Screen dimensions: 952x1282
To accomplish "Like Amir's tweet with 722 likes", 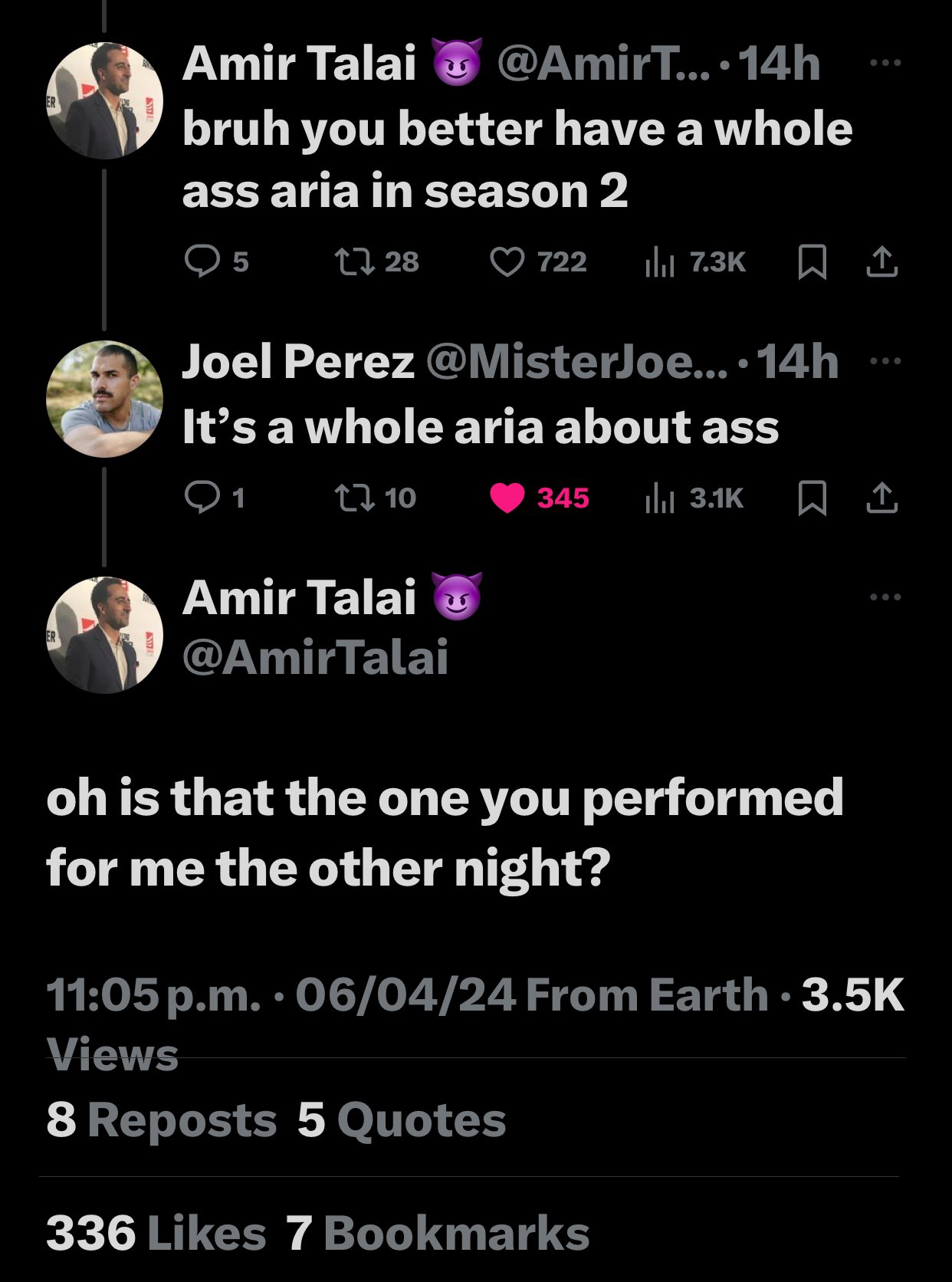I will point(507,262).
